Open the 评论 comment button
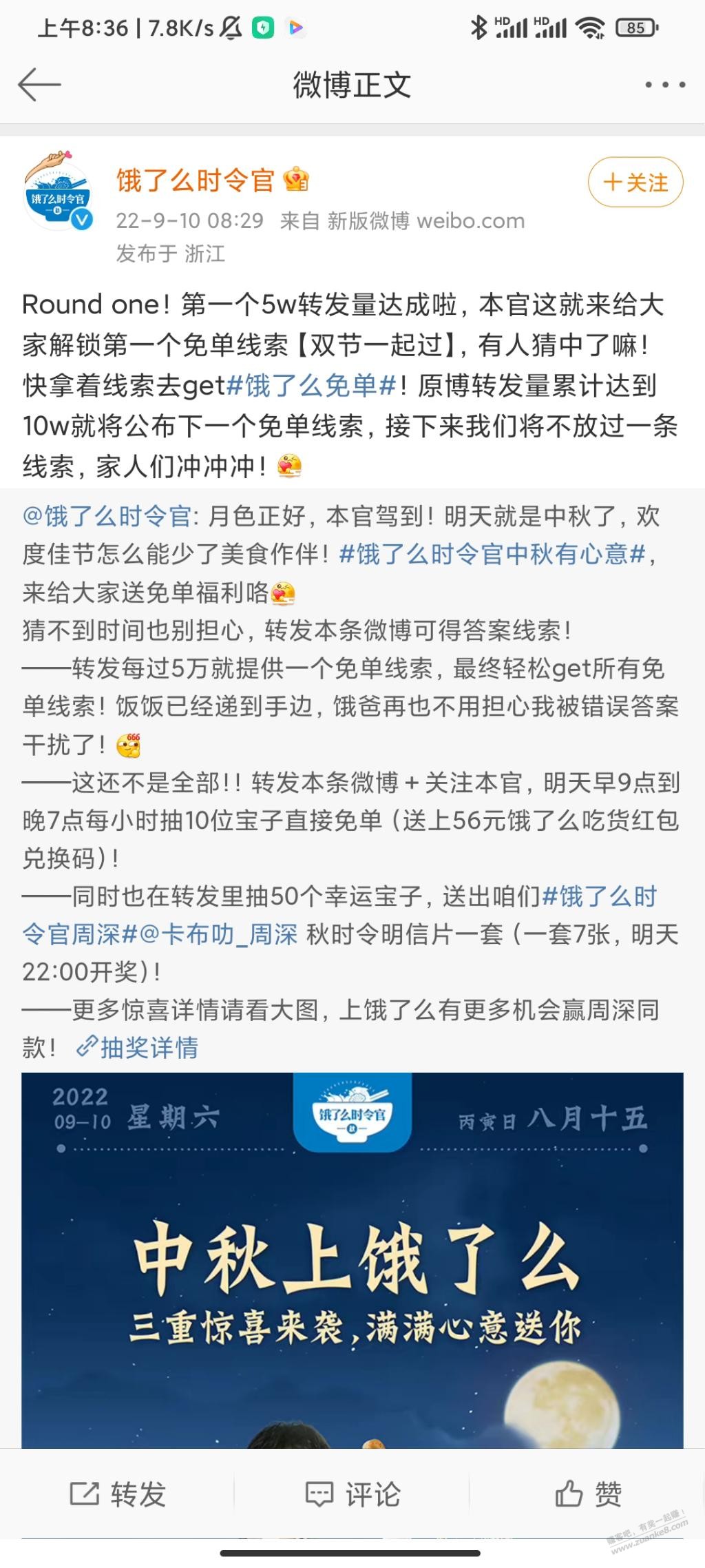Viewport: 705px width, 1568px height. pyautogui.click(x=352, y=1494)
